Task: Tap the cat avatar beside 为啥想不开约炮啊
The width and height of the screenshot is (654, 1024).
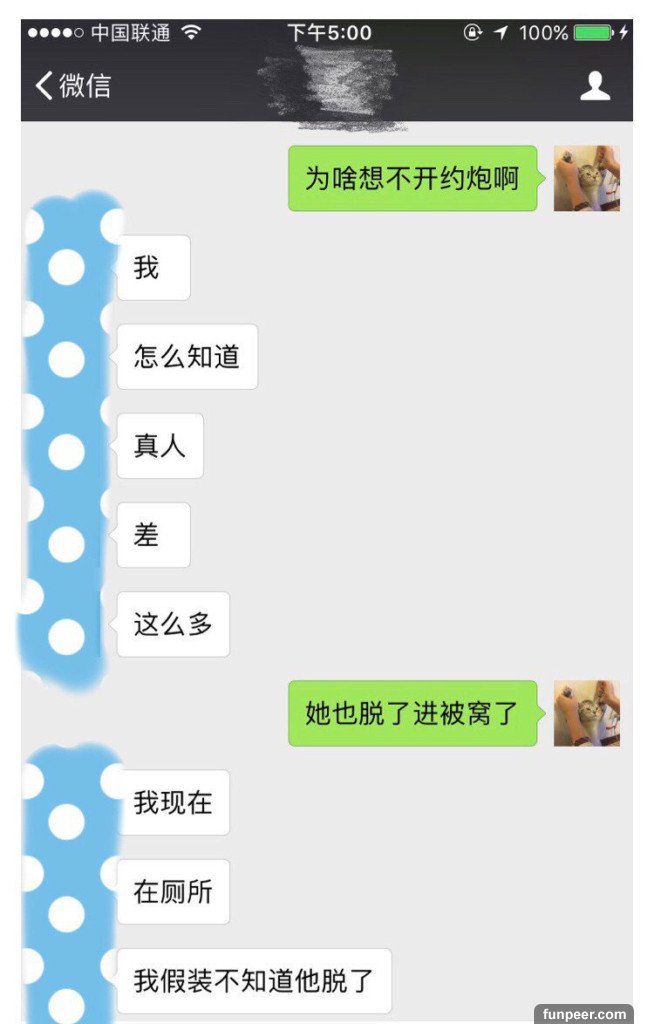Action: (x=587, y=178)
